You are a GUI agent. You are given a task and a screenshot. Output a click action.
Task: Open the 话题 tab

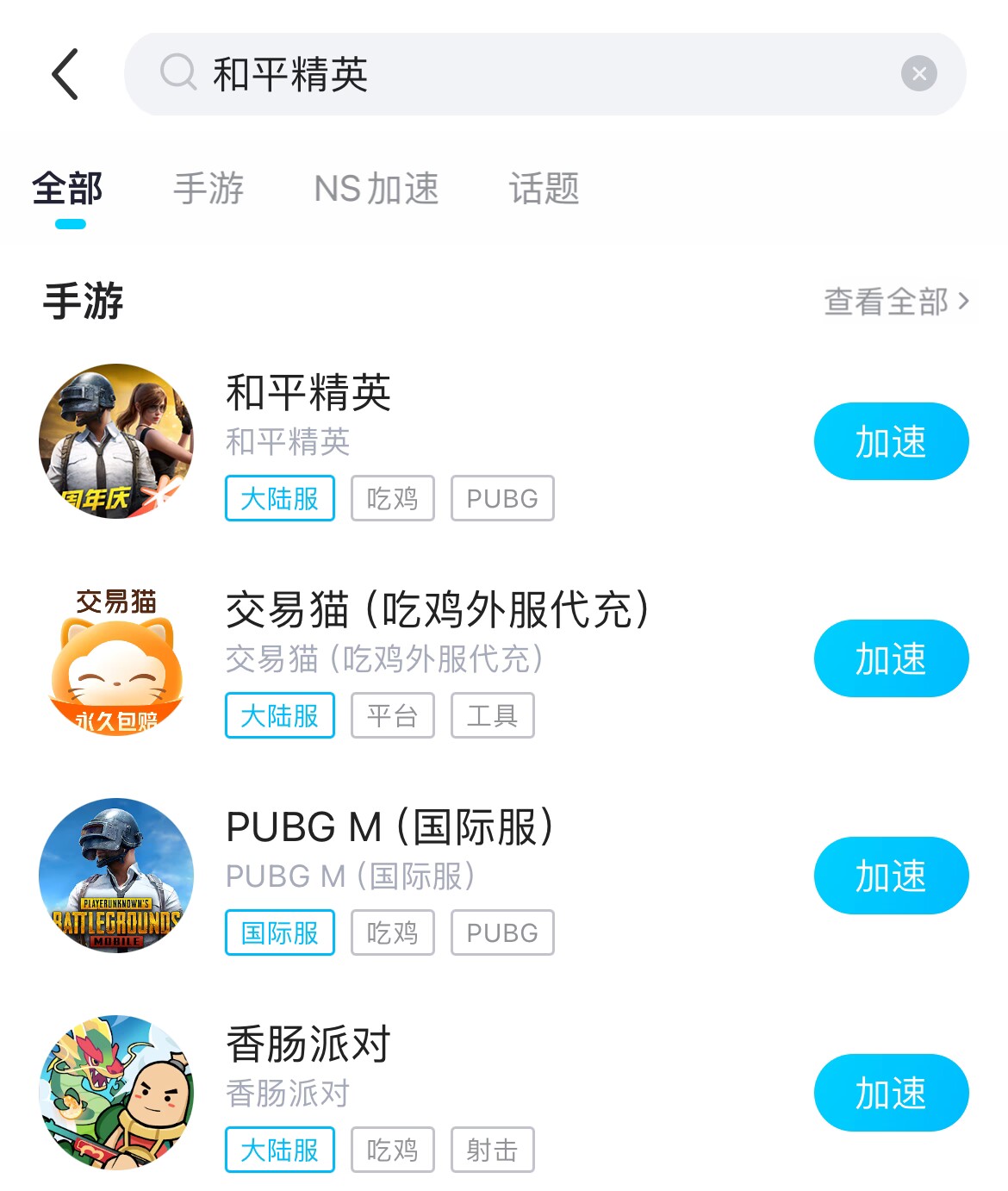tap(544, 189)
